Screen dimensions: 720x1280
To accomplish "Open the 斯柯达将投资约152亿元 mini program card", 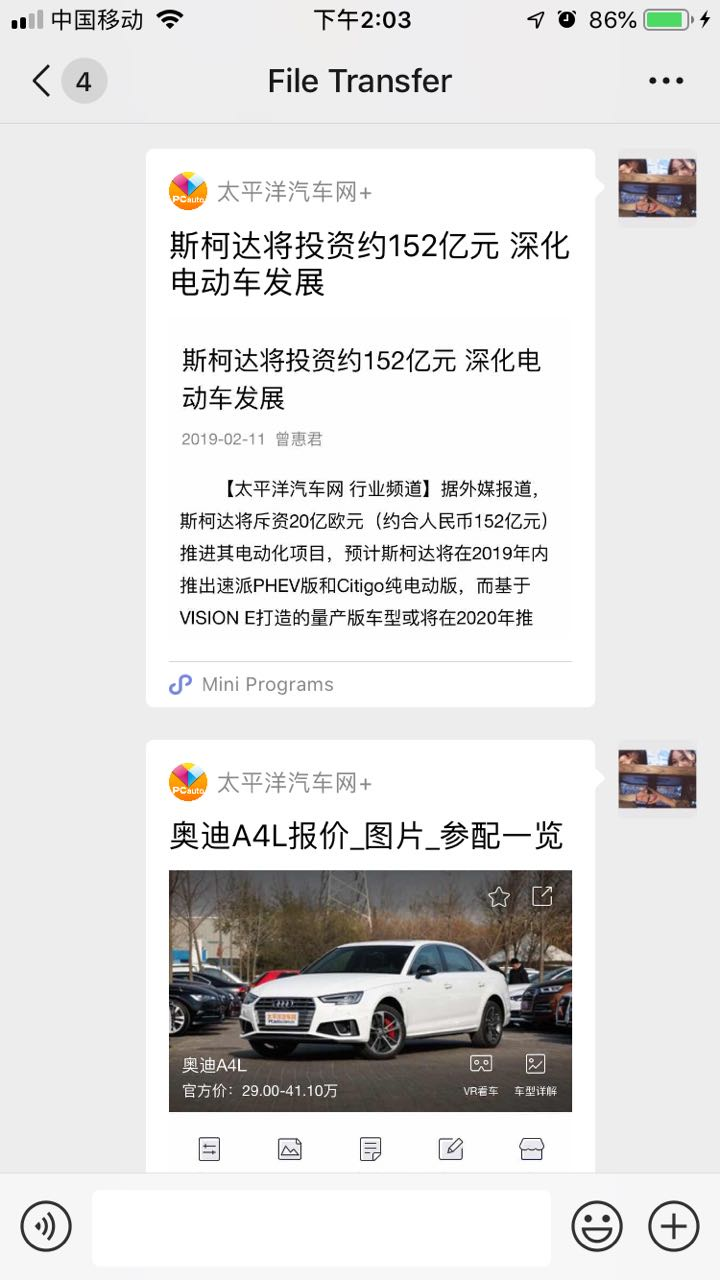I will [370, 428].
